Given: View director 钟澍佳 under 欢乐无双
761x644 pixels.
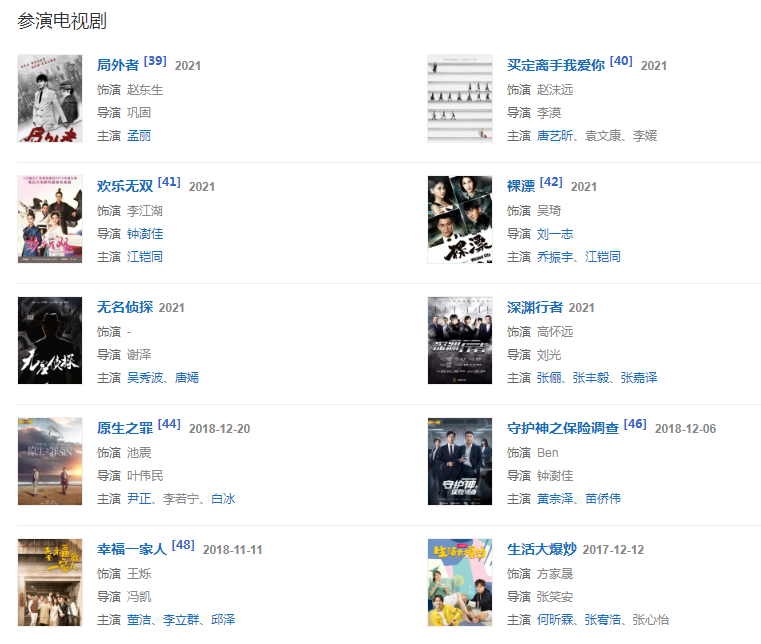Looking at the screenshot, I should (x=145, y=233).
